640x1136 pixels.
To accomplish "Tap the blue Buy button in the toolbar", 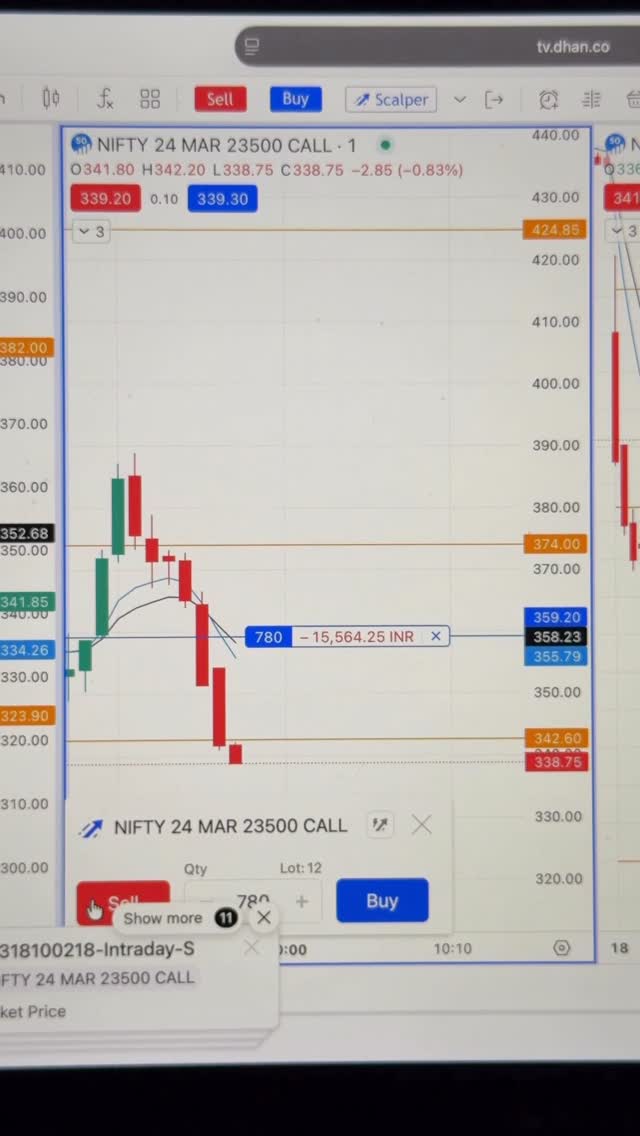I will coord(295,99).
